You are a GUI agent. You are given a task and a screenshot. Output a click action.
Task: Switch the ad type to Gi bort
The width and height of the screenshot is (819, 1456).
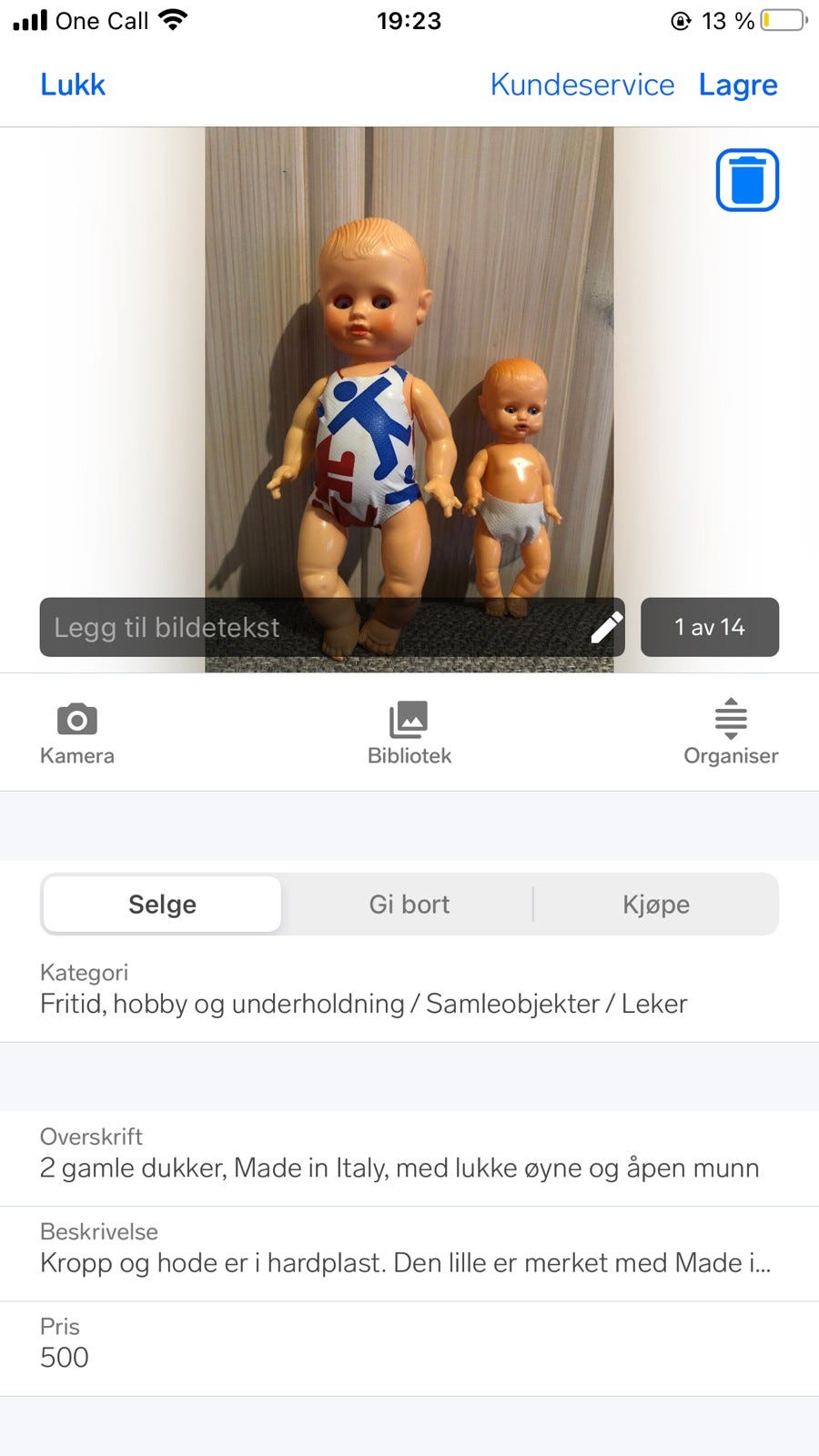click(409, 904)
